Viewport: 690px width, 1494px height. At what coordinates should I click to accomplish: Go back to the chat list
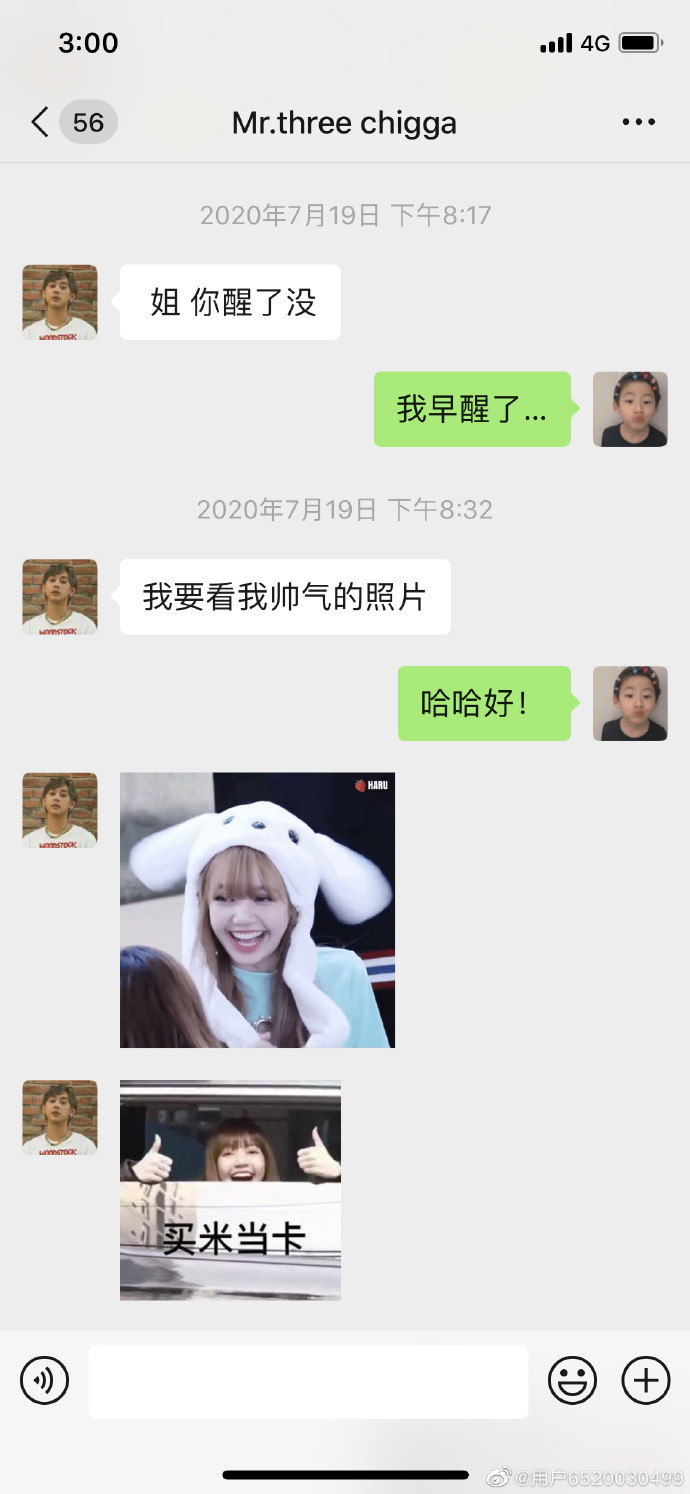pos(40,123)
